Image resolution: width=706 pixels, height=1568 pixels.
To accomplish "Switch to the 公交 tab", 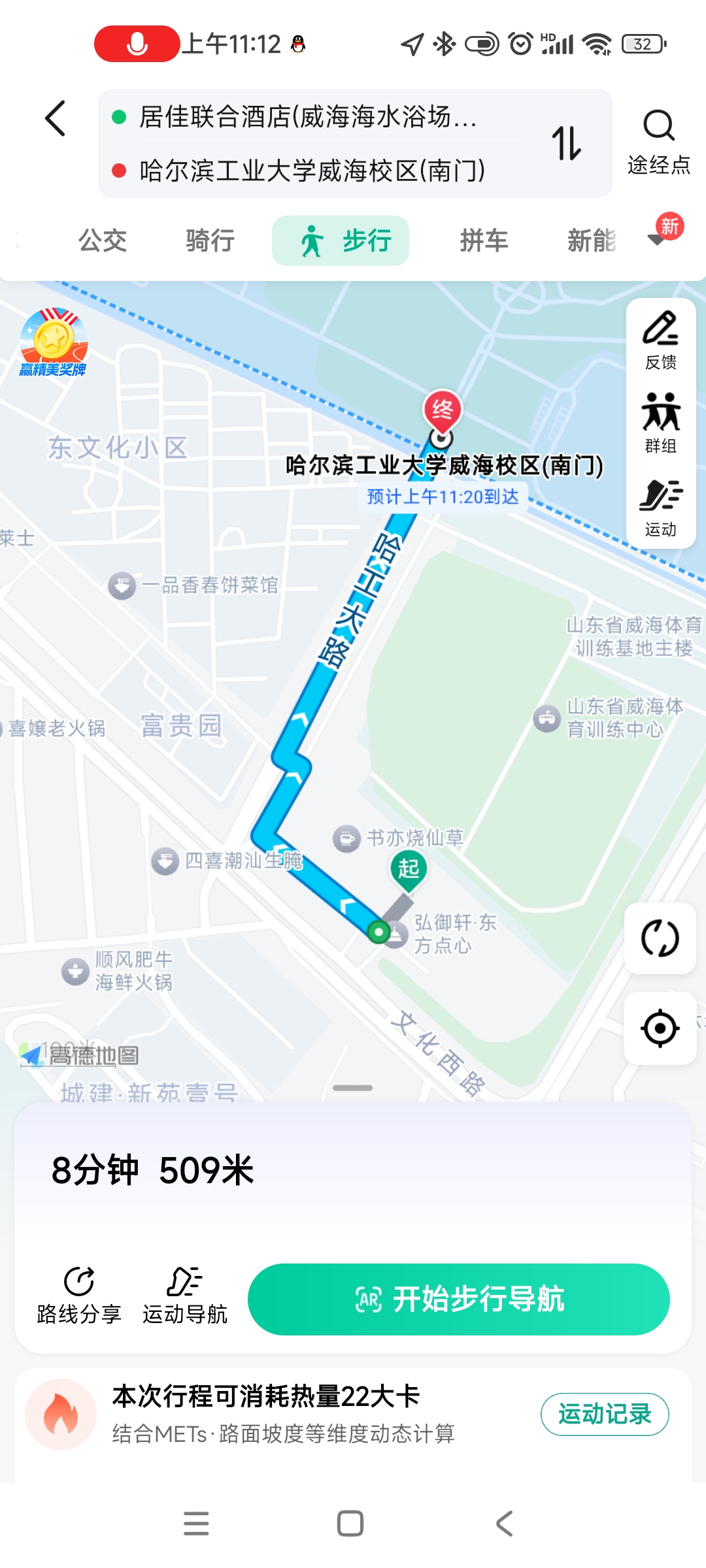I will (103, 240).
